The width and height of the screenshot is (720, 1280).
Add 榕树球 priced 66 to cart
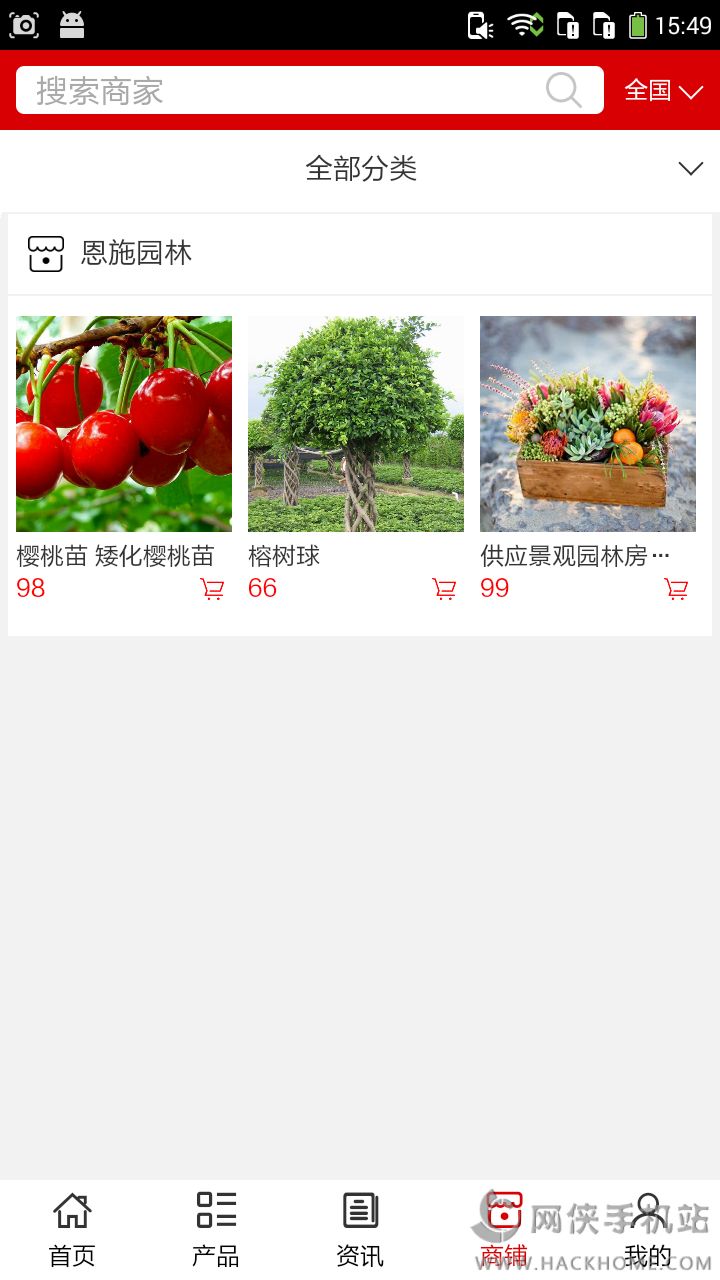pos(444,589)
